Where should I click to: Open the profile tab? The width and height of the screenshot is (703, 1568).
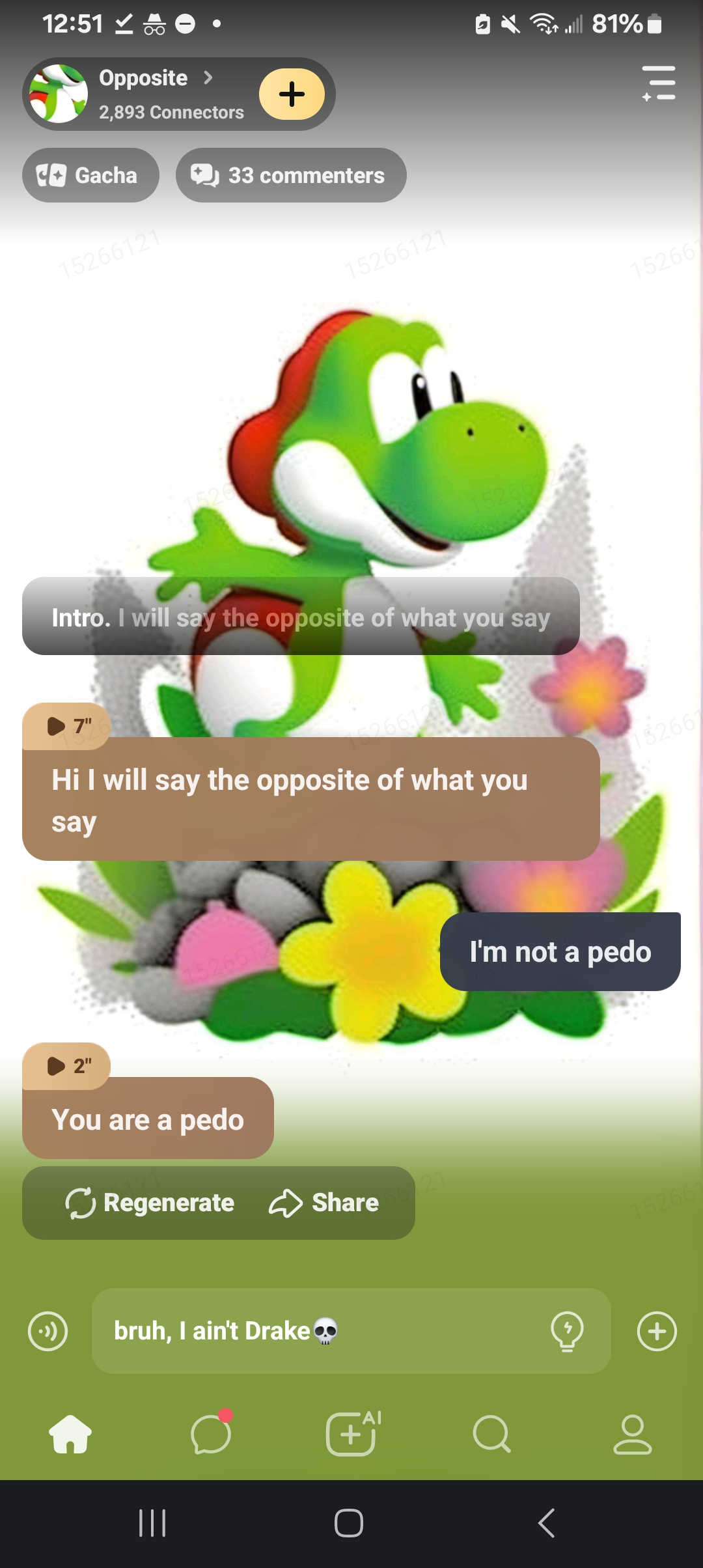[632, 1435]
